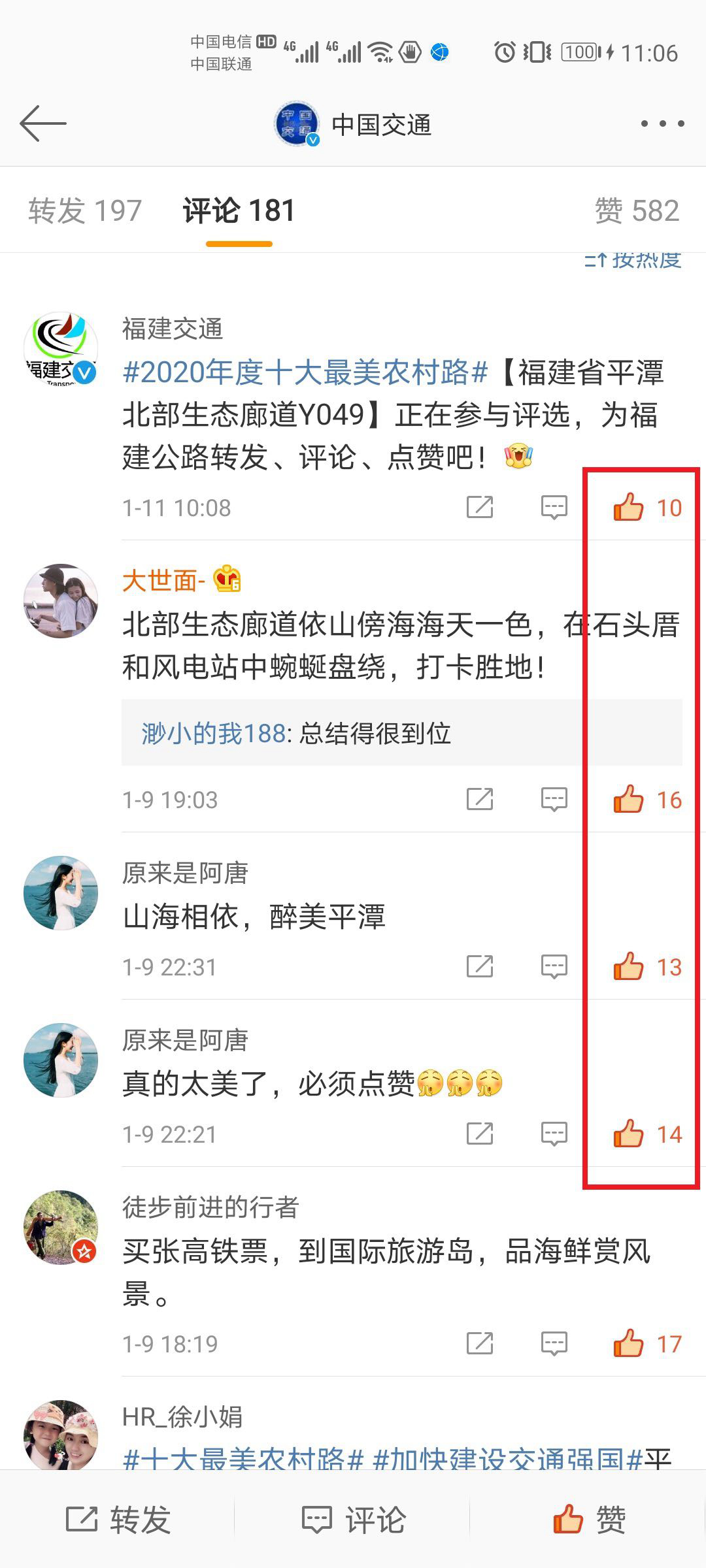The width and height of the screenshot is (706, 1568).
Task: Switch to the 转发 197 tab
Action: pyautogui.click(x=85, y=211)
